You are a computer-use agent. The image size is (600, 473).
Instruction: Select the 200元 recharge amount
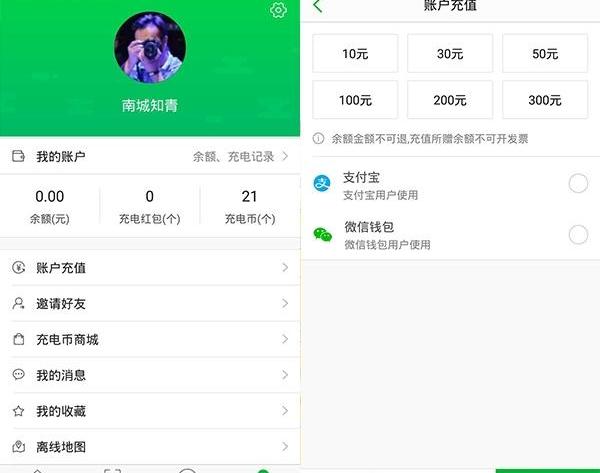point(450,100)
